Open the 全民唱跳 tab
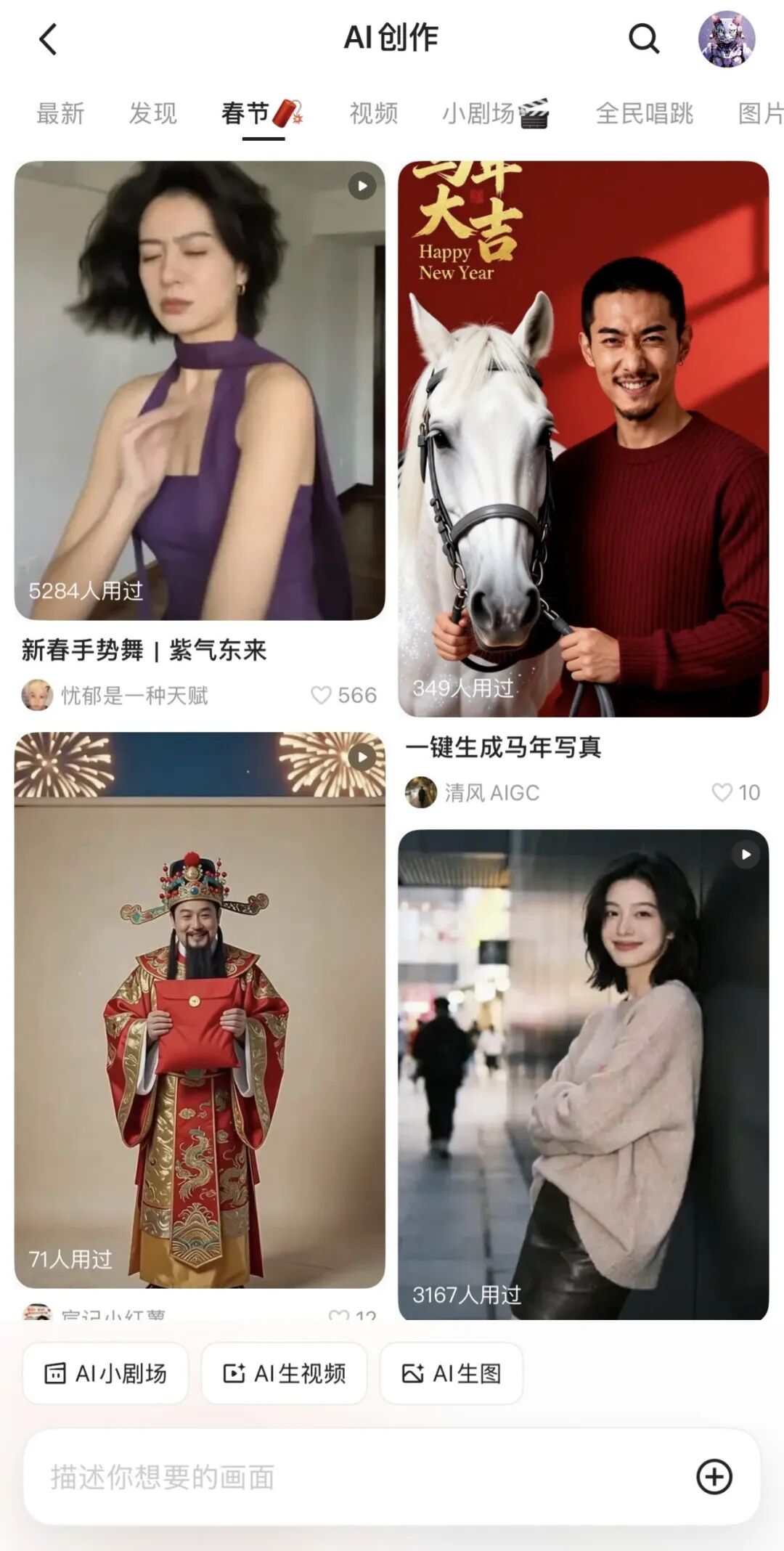784x1551 pixels. (x=645, y=114)
